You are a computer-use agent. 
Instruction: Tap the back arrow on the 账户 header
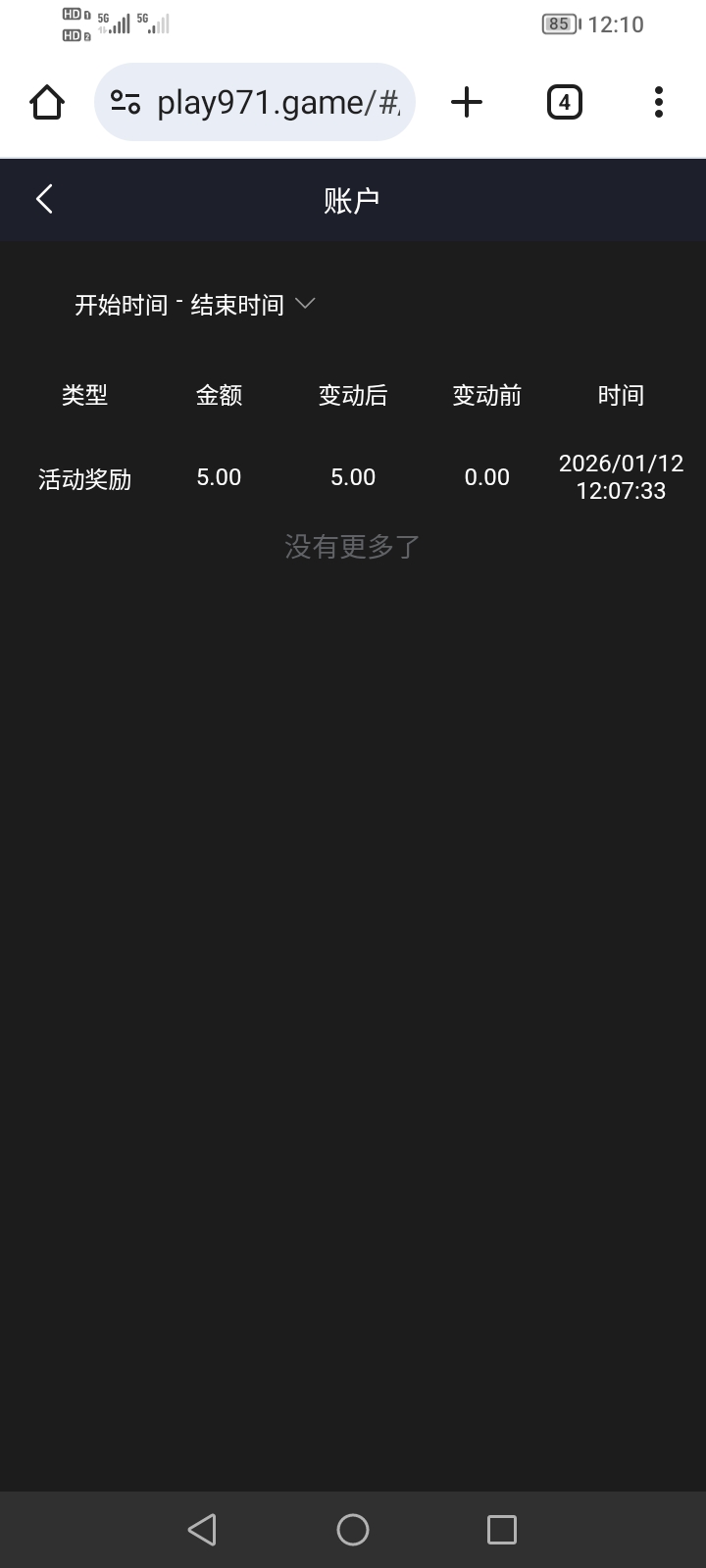43,198
